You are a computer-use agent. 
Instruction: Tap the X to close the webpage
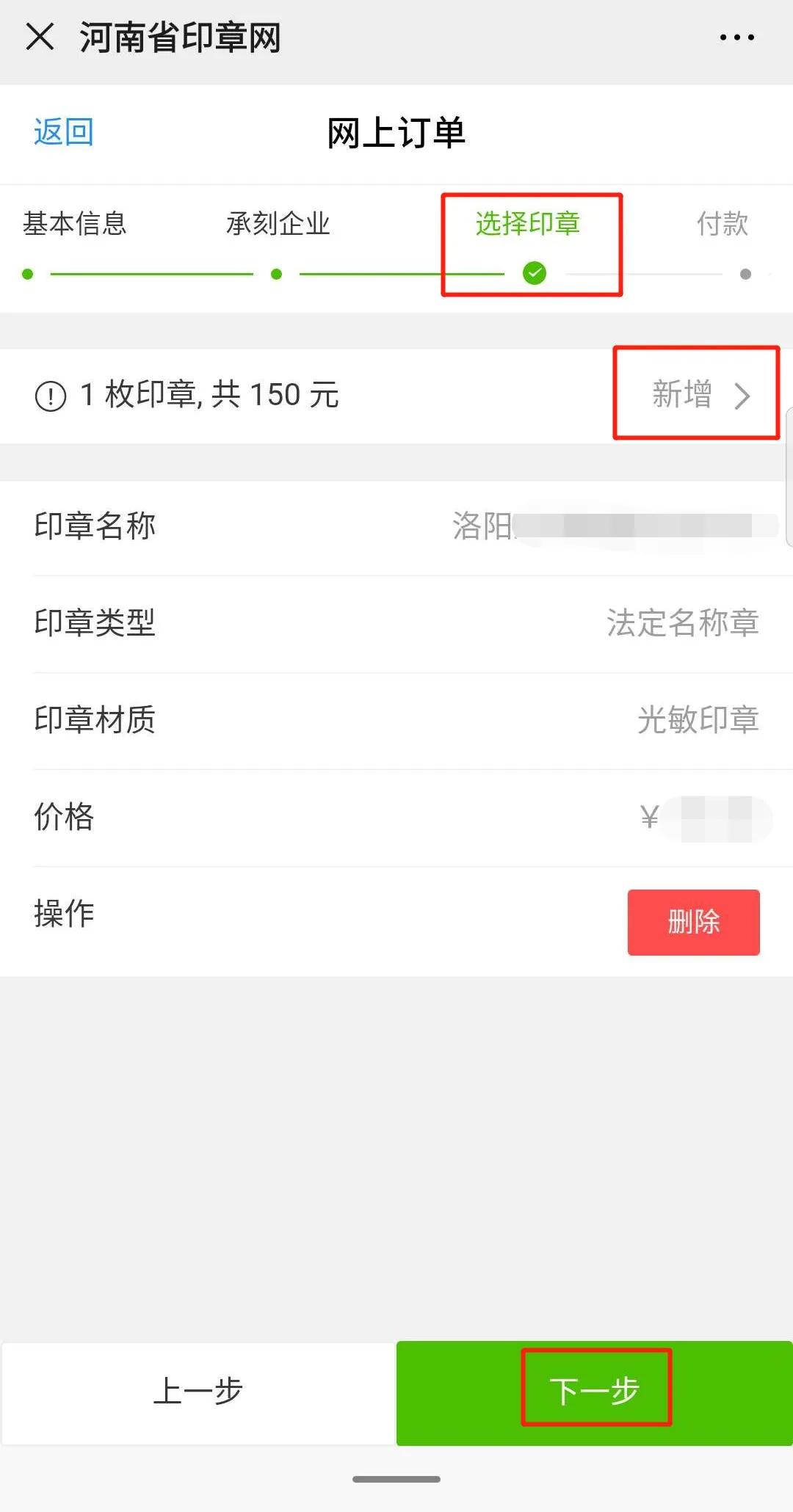(42, 37)
